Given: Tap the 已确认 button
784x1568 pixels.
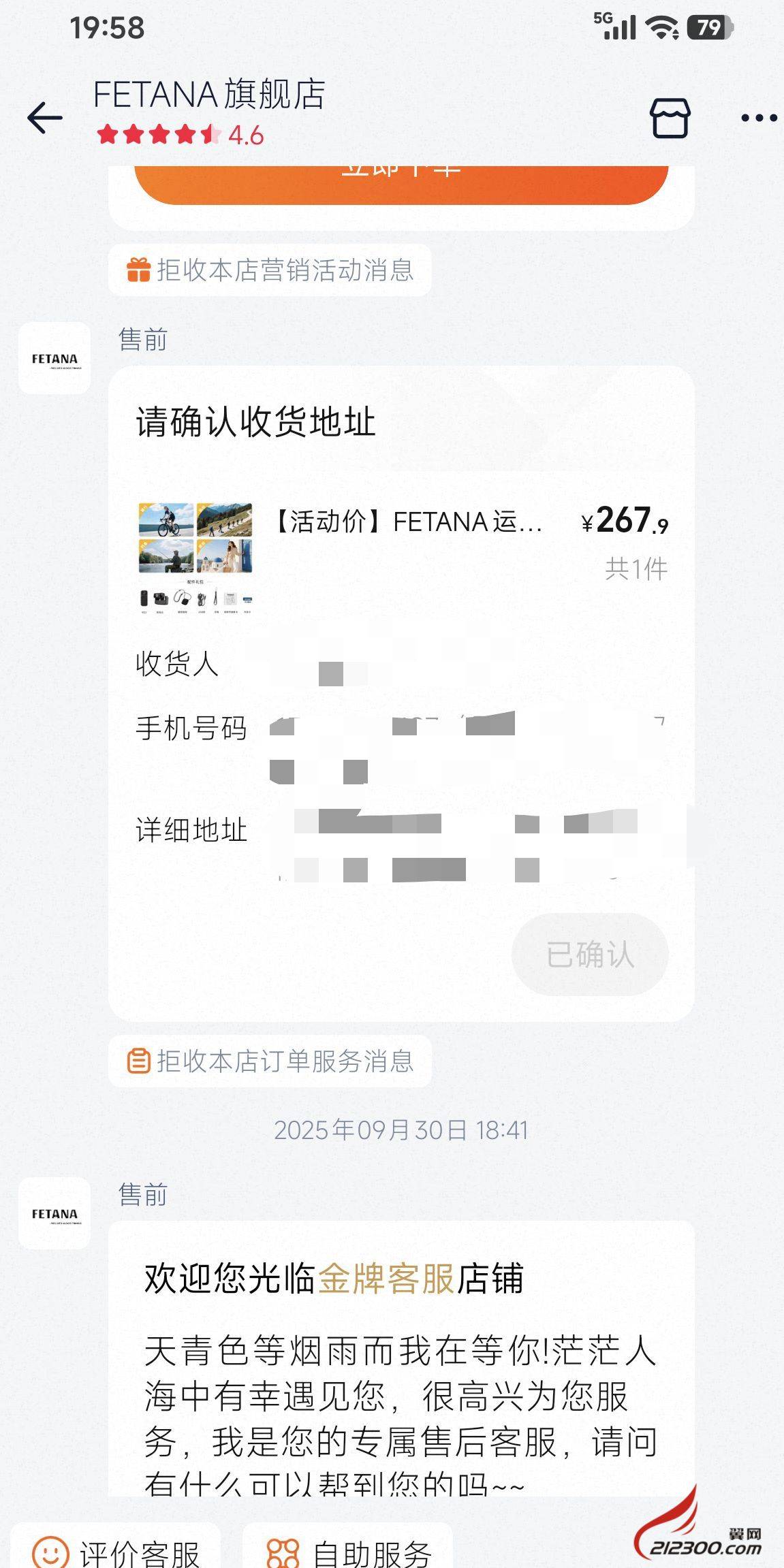Looking at the screenshot, I should point(590,954).
